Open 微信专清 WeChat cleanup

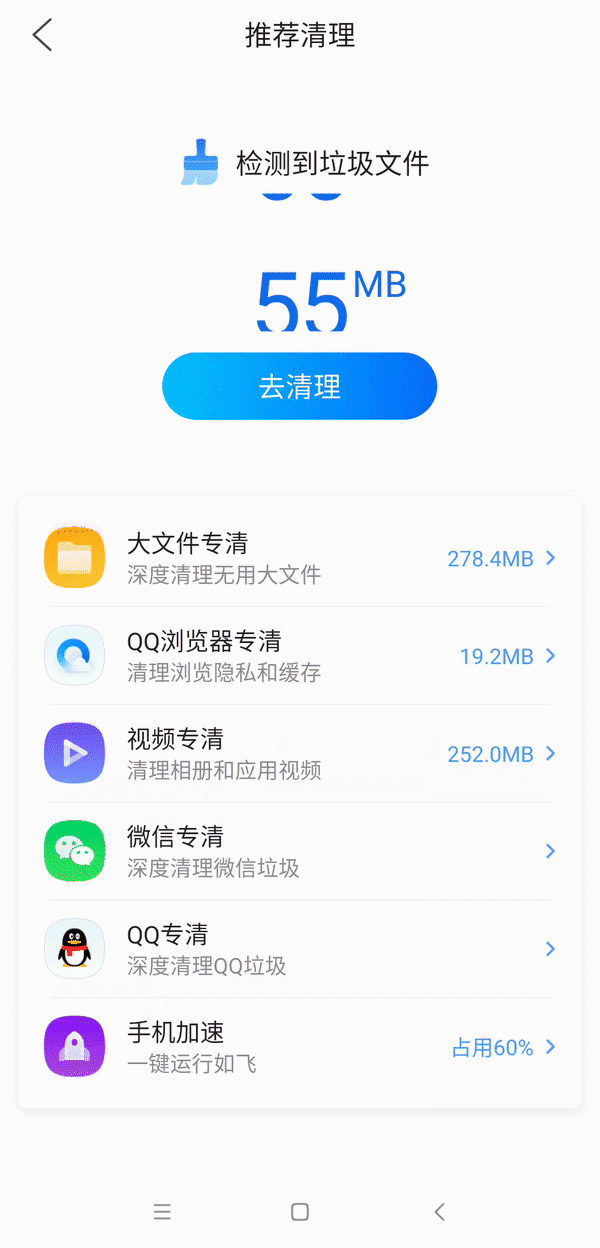(x=300, y=852)
